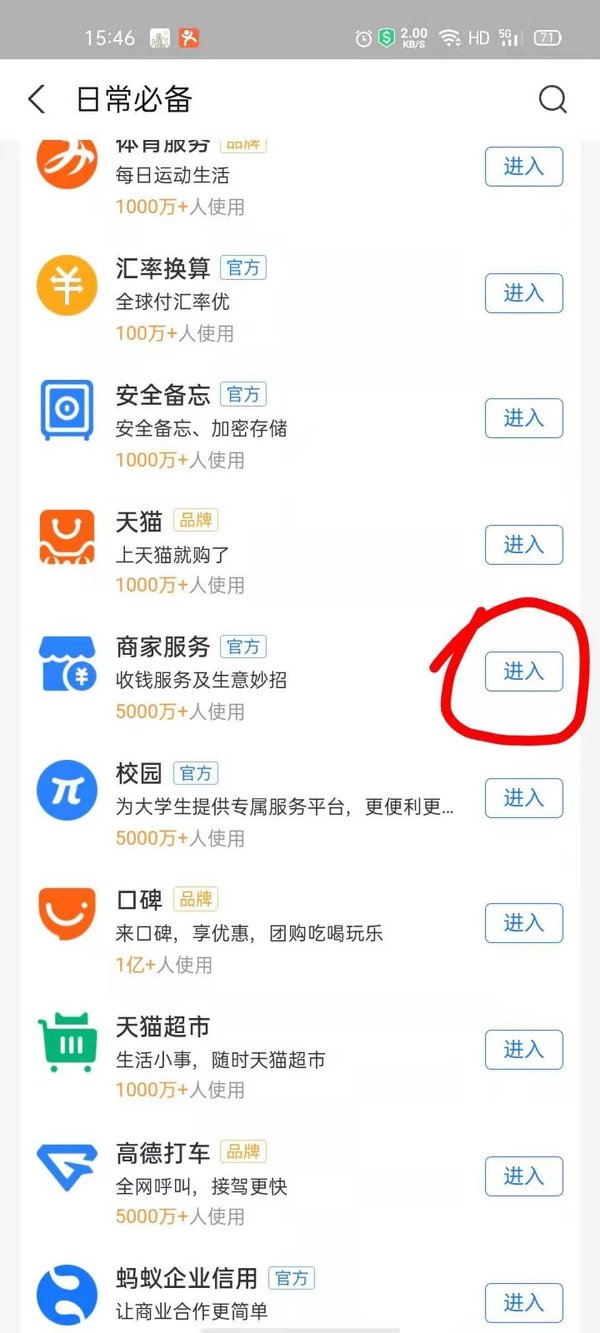Tap 进入 for 校园
600x1333 pixels.
click(x=523, y=797)
